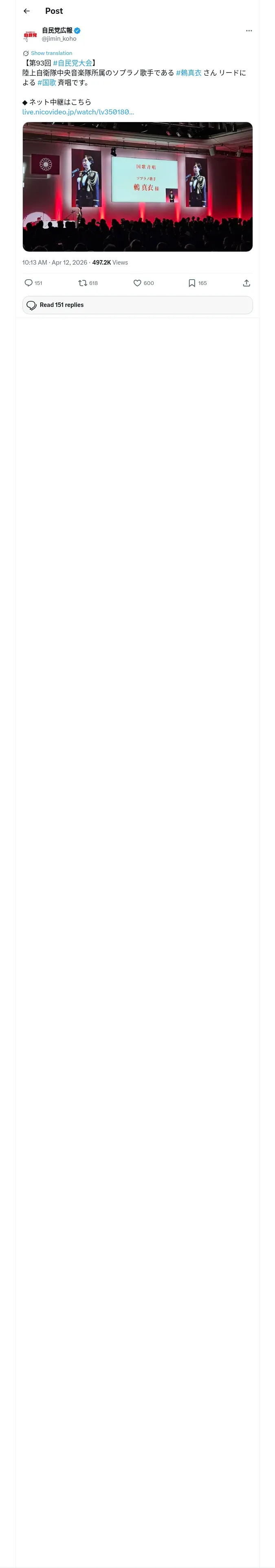Open the 自民党広報 profile avatar
This screenshot has height=1568, width=275.
[x=30, y=35]
